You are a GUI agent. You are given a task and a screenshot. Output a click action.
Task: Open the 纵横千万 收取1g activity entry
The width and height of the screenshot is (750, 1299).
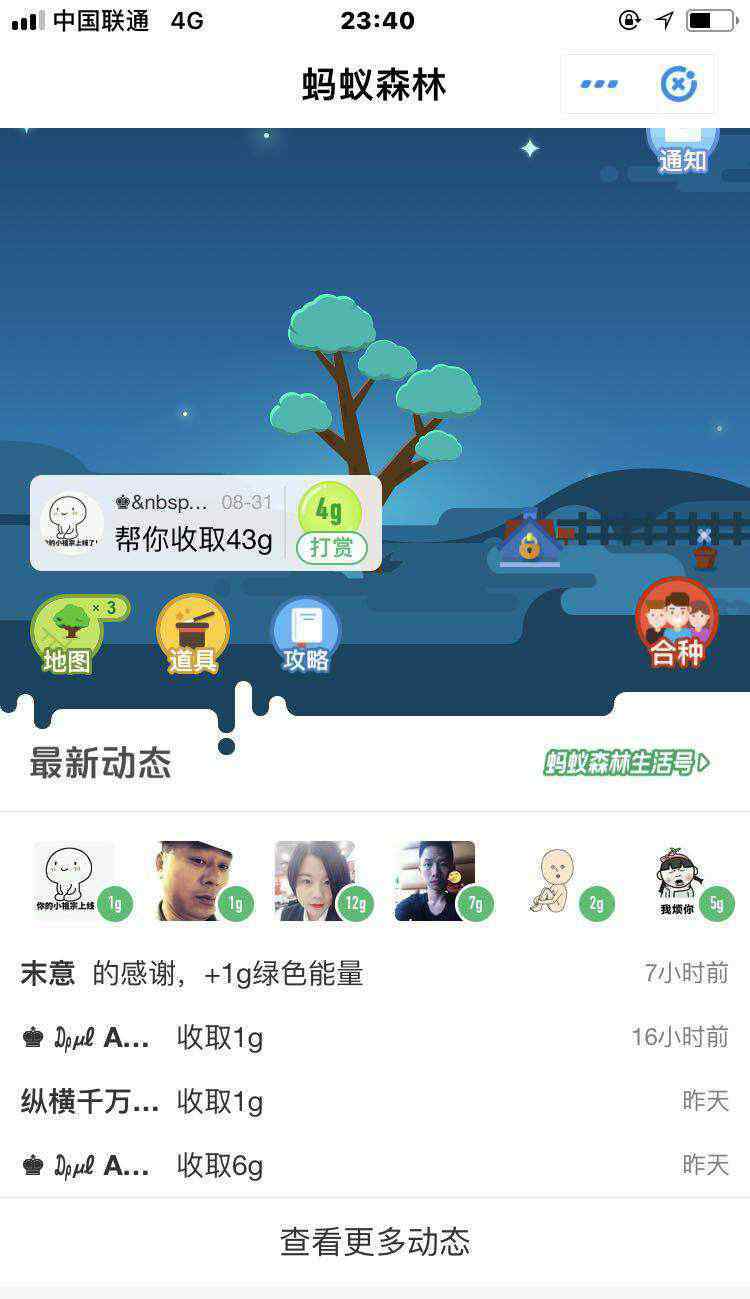[x=375, y=1101]
